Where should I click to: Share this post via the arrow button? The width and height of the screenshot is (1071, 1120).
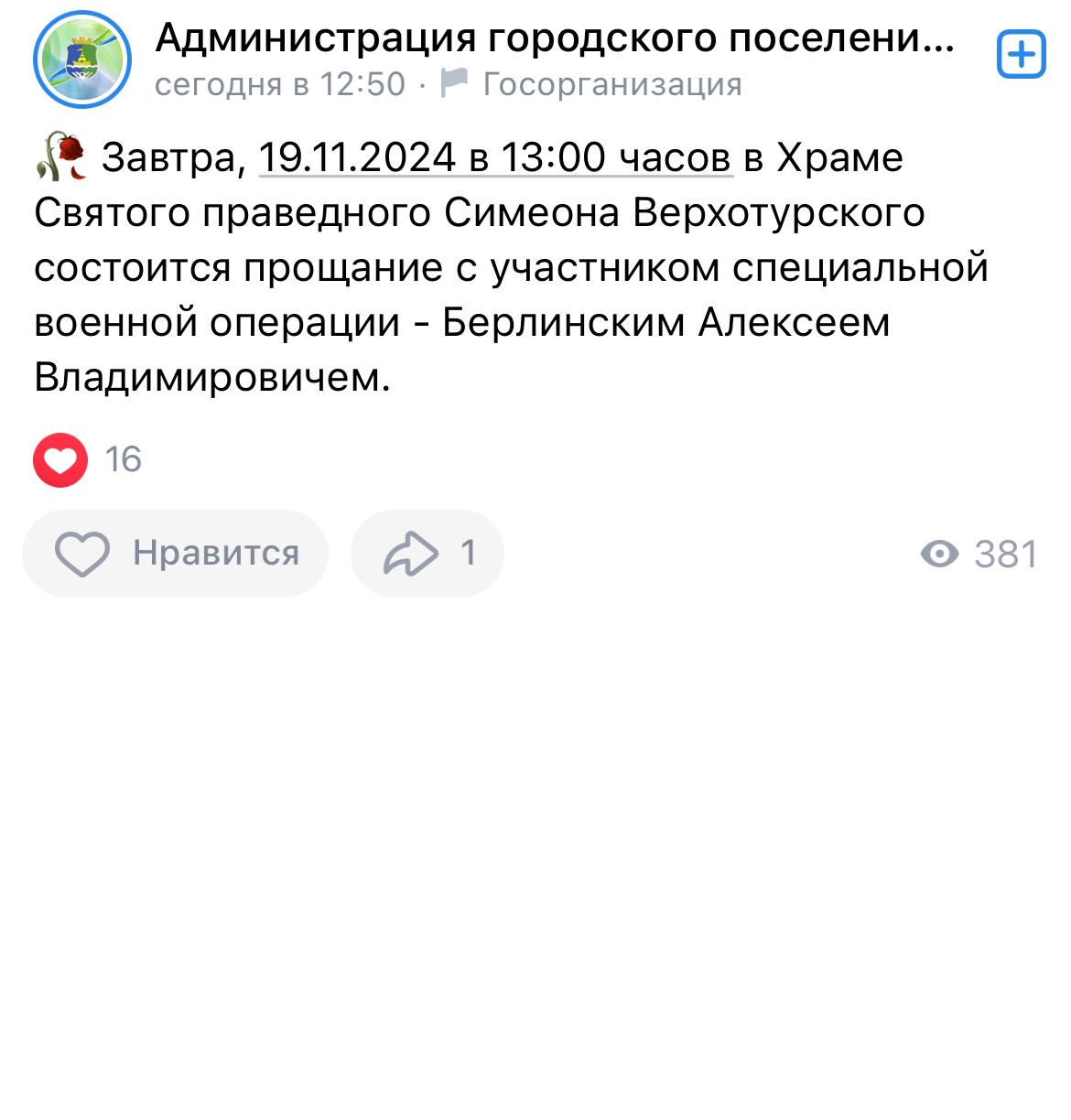[x=427, y=554]
